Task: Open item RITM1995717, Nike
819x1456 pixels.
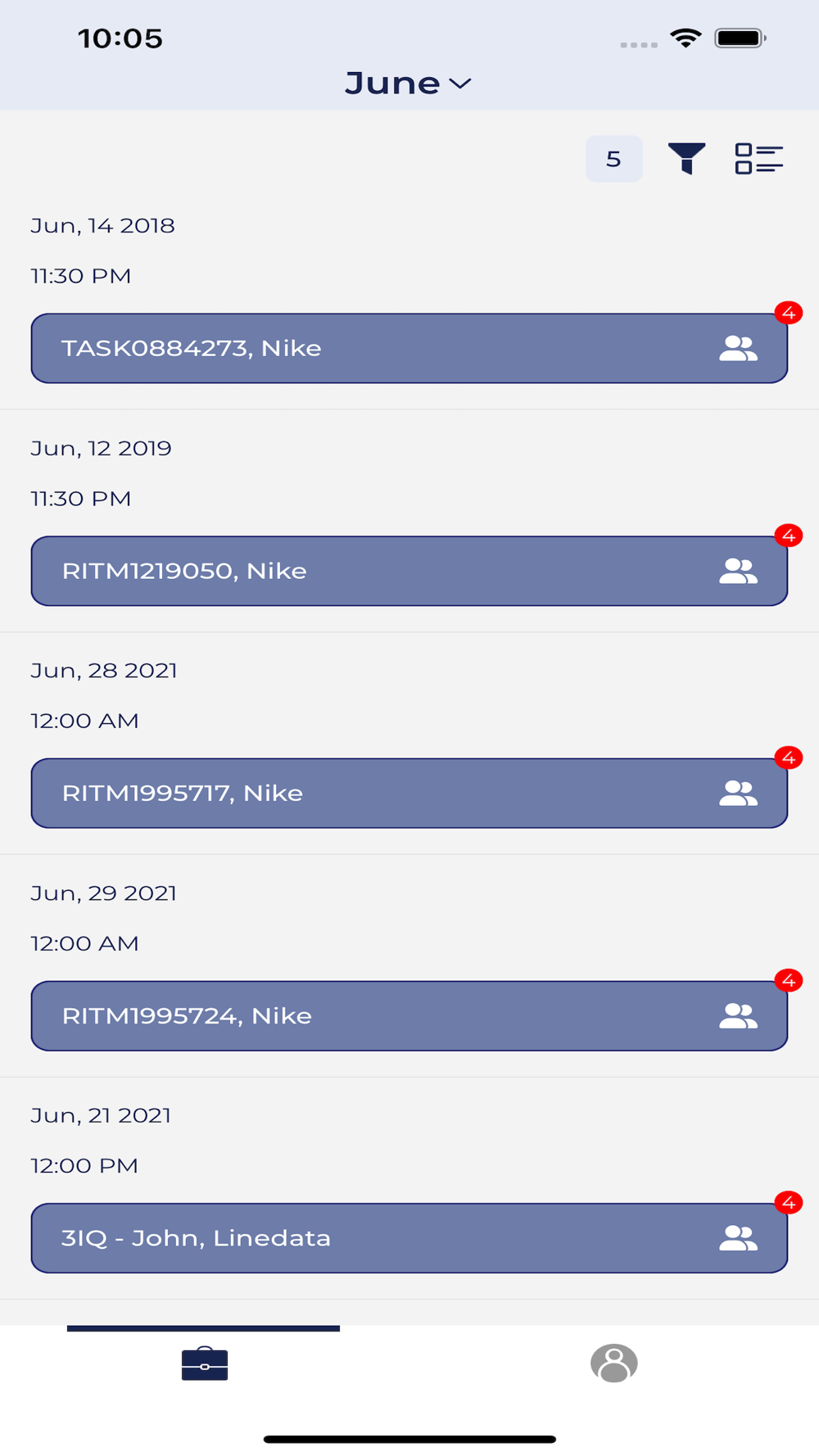Action: pyautogui.click(x=409, y=793)
